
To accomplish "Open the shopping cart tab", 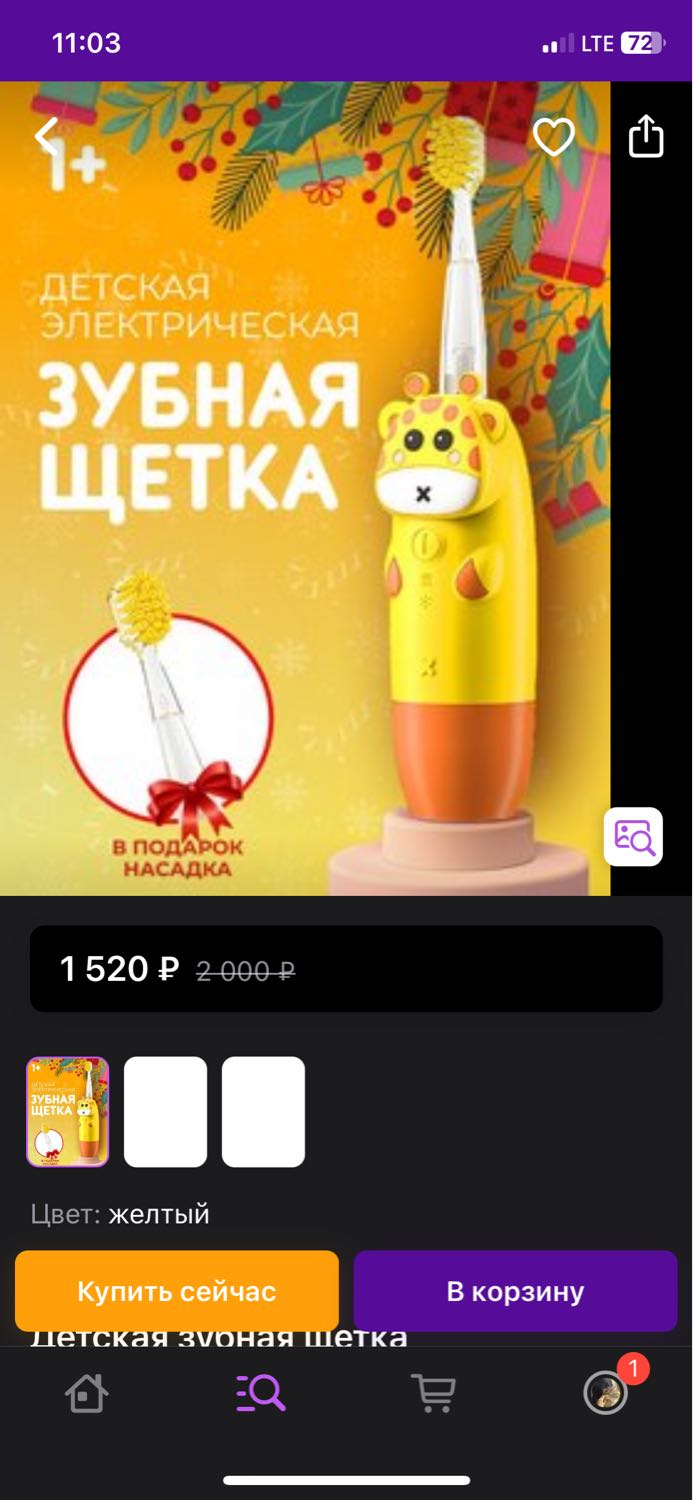I will click(x=433, y=1393).
